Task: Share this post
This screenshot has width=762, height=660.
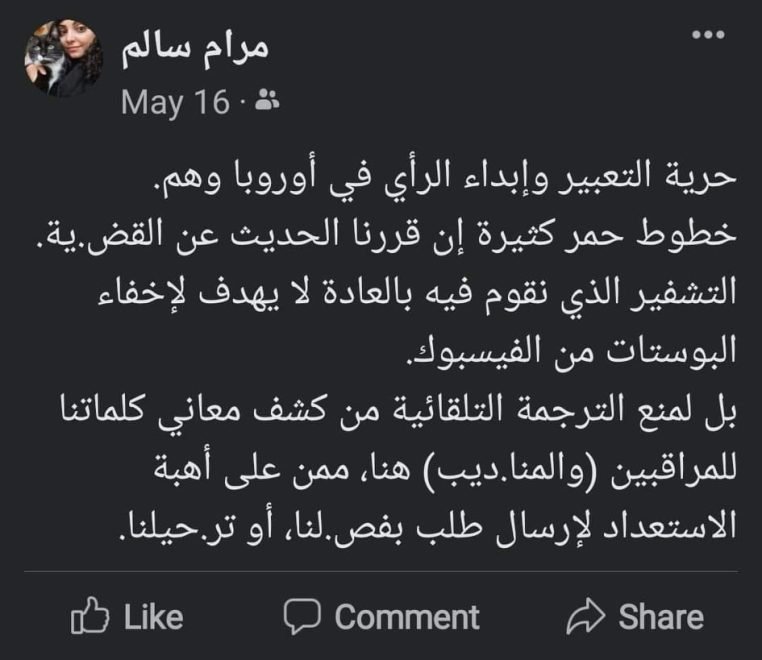Action: point(635,617)
